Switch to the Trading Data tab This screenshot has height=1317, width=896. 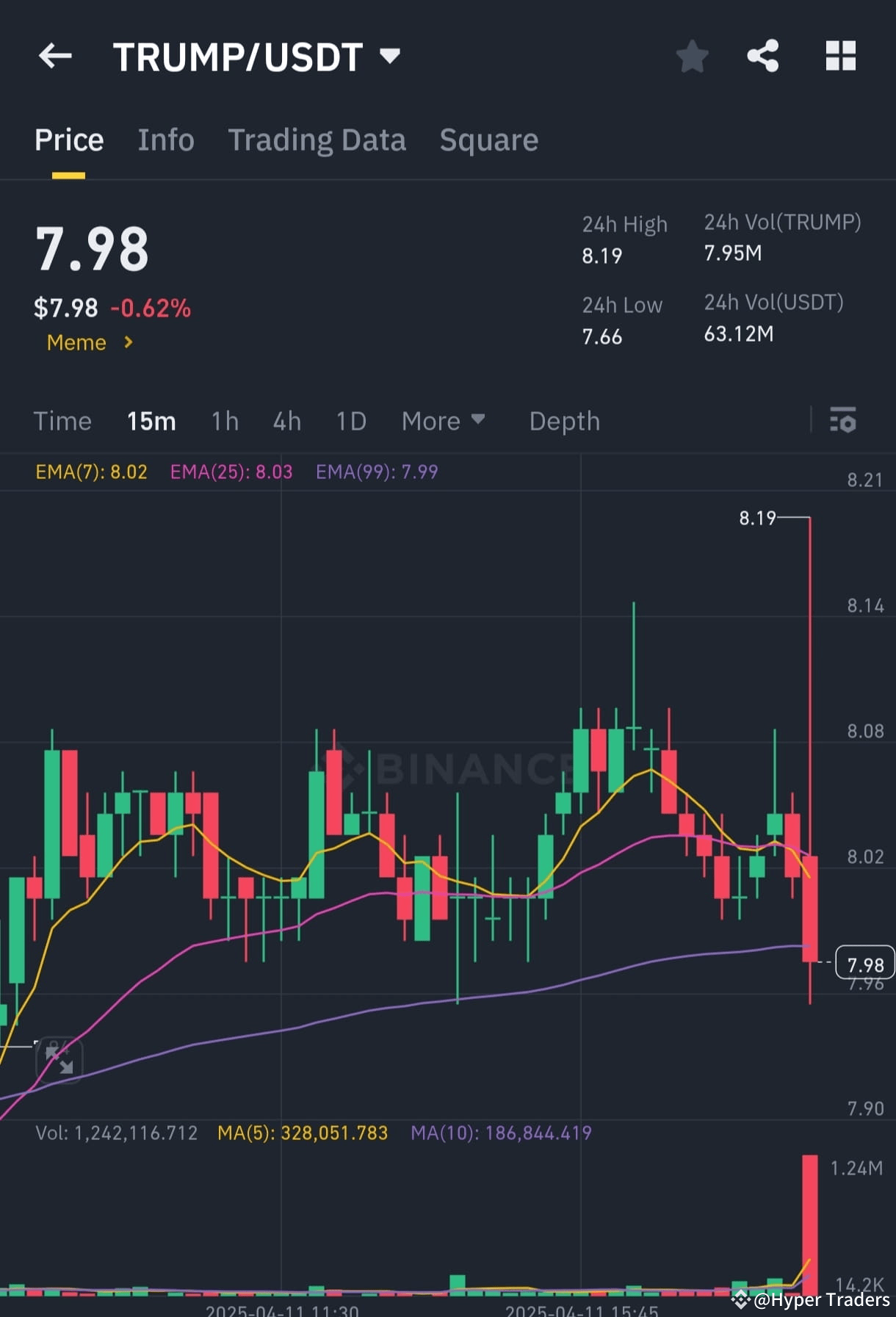coord(317,140)
